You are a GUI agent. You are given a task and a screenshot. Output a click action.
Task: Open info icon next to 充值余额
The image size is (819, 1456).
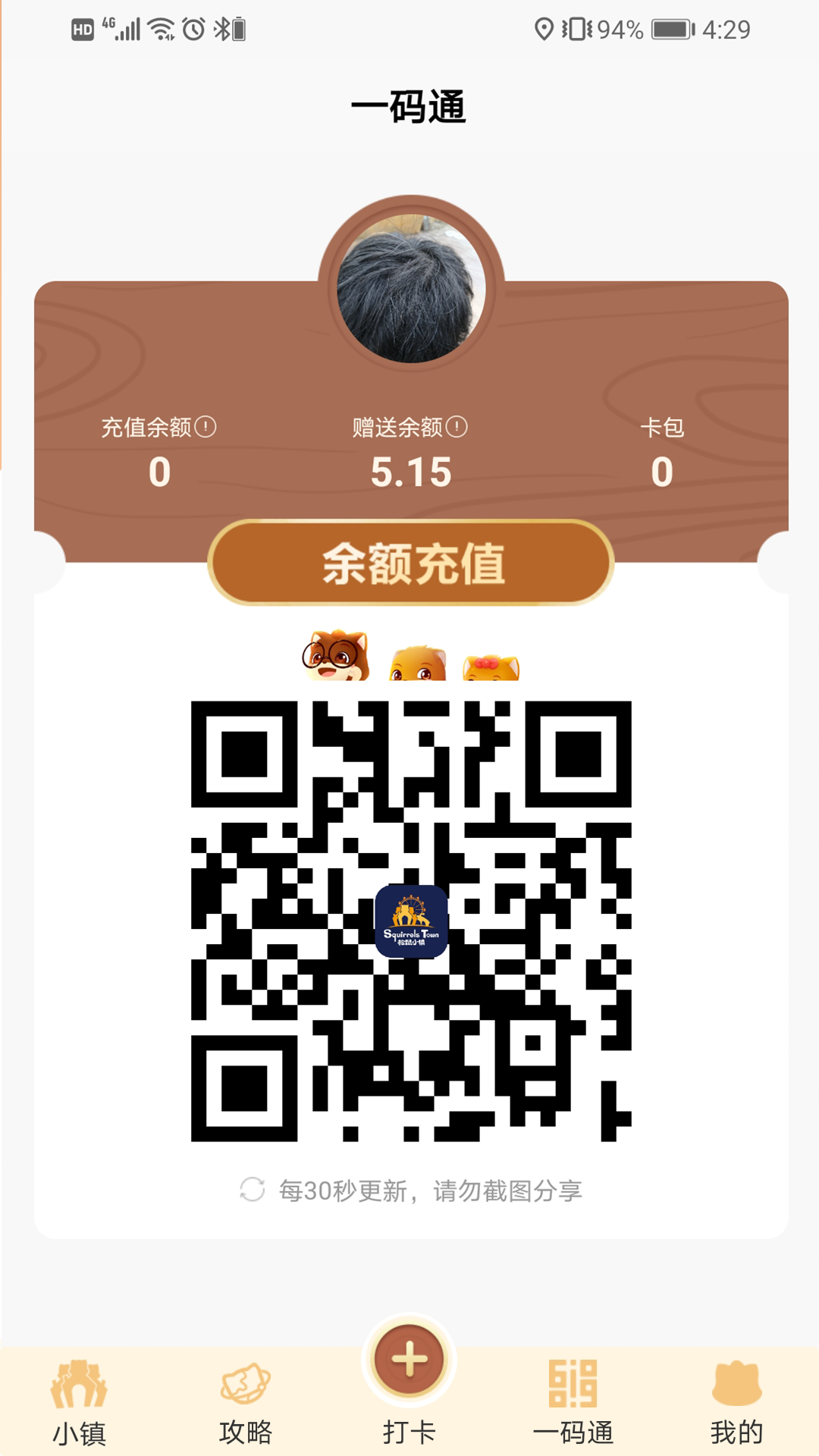click(x=206, y=427)
